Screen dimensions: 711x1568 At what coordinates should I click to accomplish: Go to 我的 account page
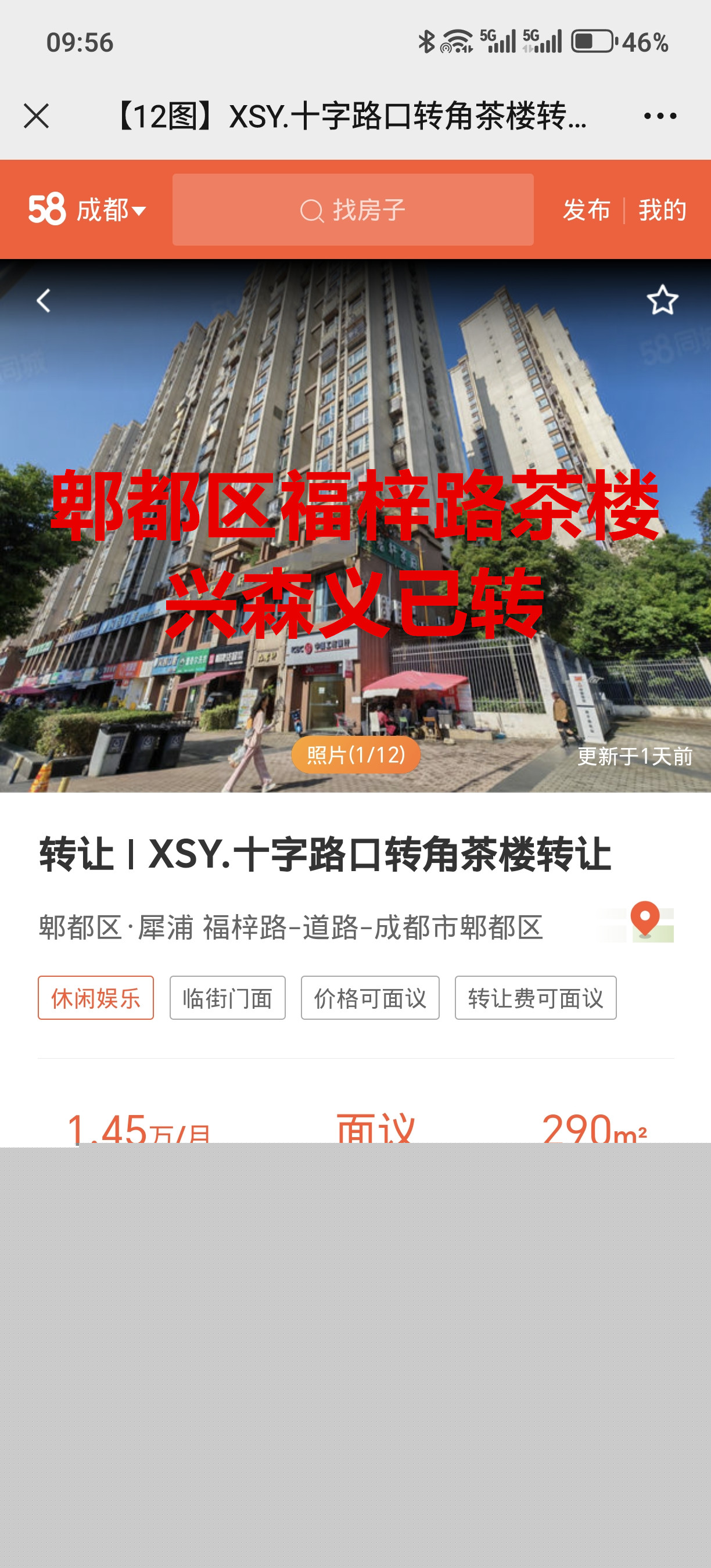coord(662,210)
